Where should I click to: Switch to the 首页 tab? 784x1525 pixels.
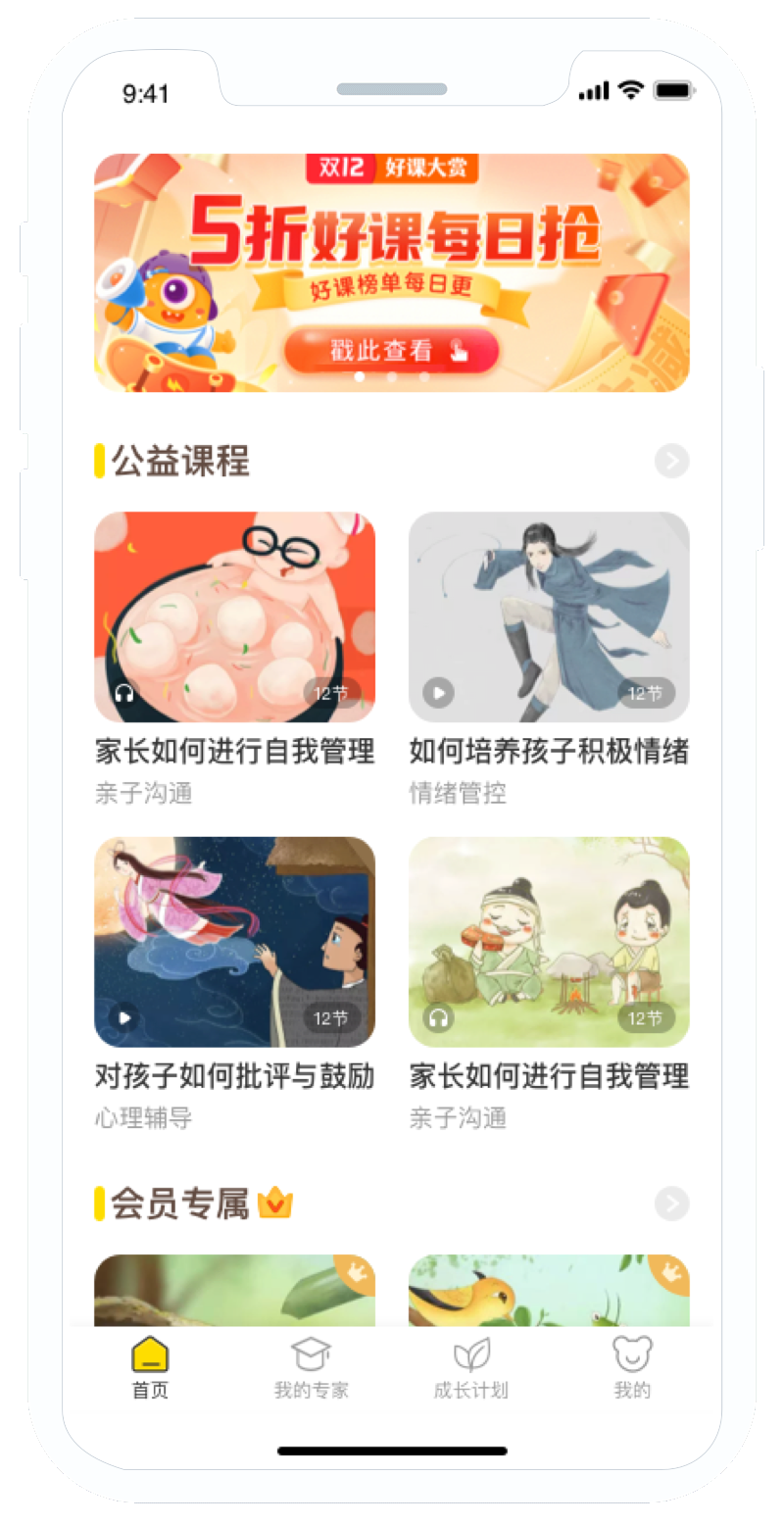point(150,1368)
